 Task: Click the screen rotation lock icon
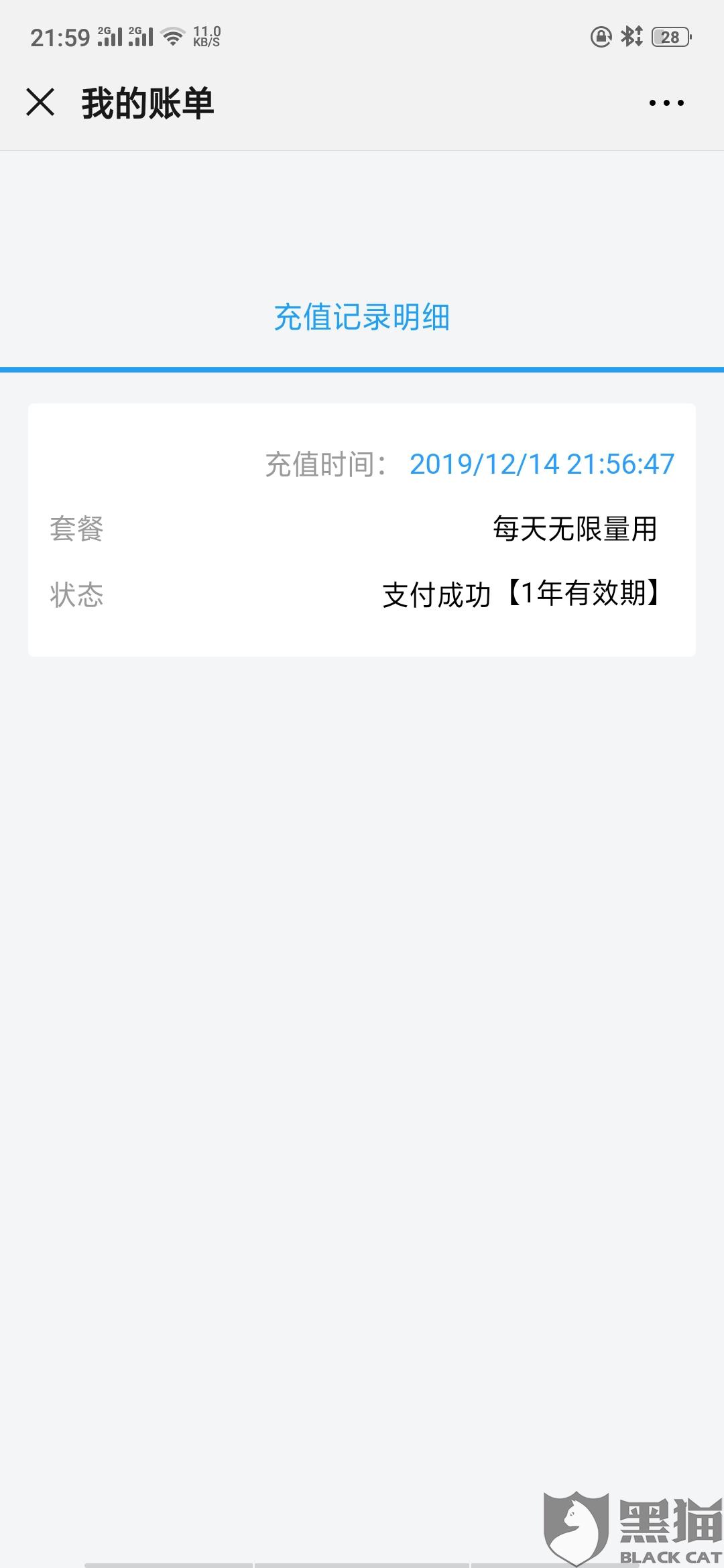[x=600, y=38]
